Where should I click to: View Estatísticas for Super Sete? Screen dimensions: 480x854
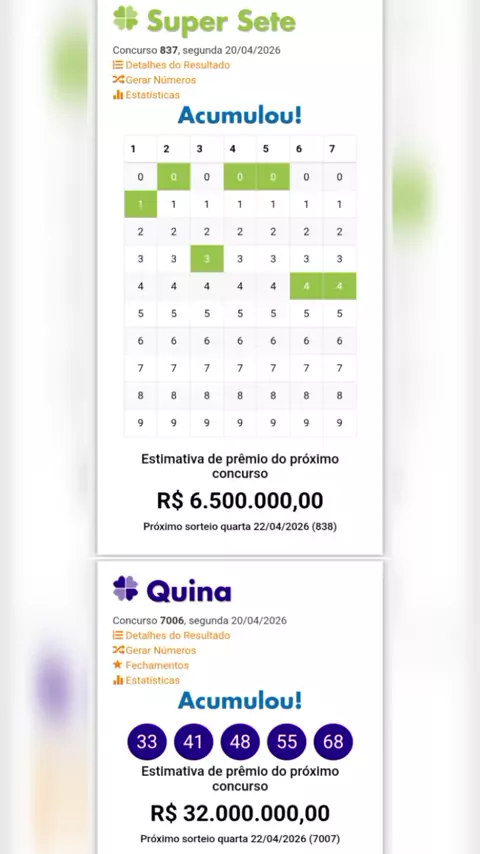click(146, 95)
